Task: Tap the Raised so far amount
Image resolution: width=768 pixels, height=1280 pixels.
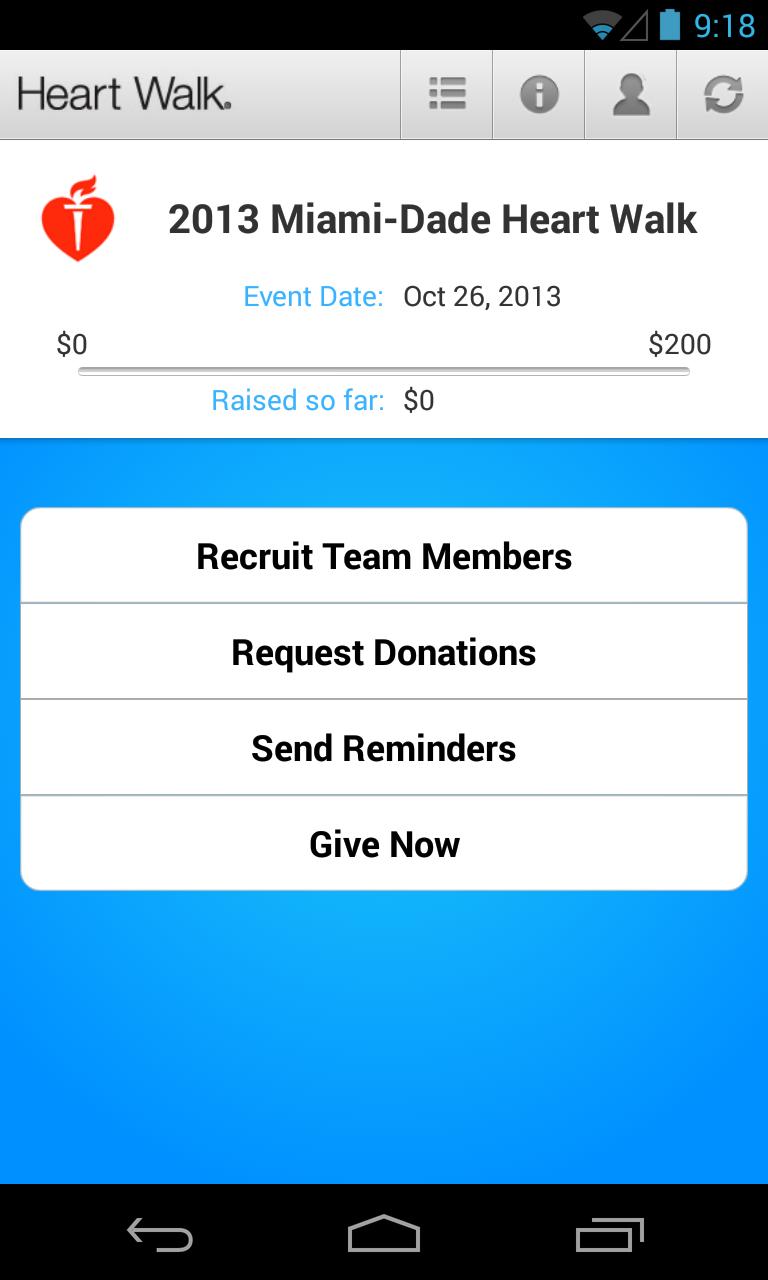Action: (419, 400)
